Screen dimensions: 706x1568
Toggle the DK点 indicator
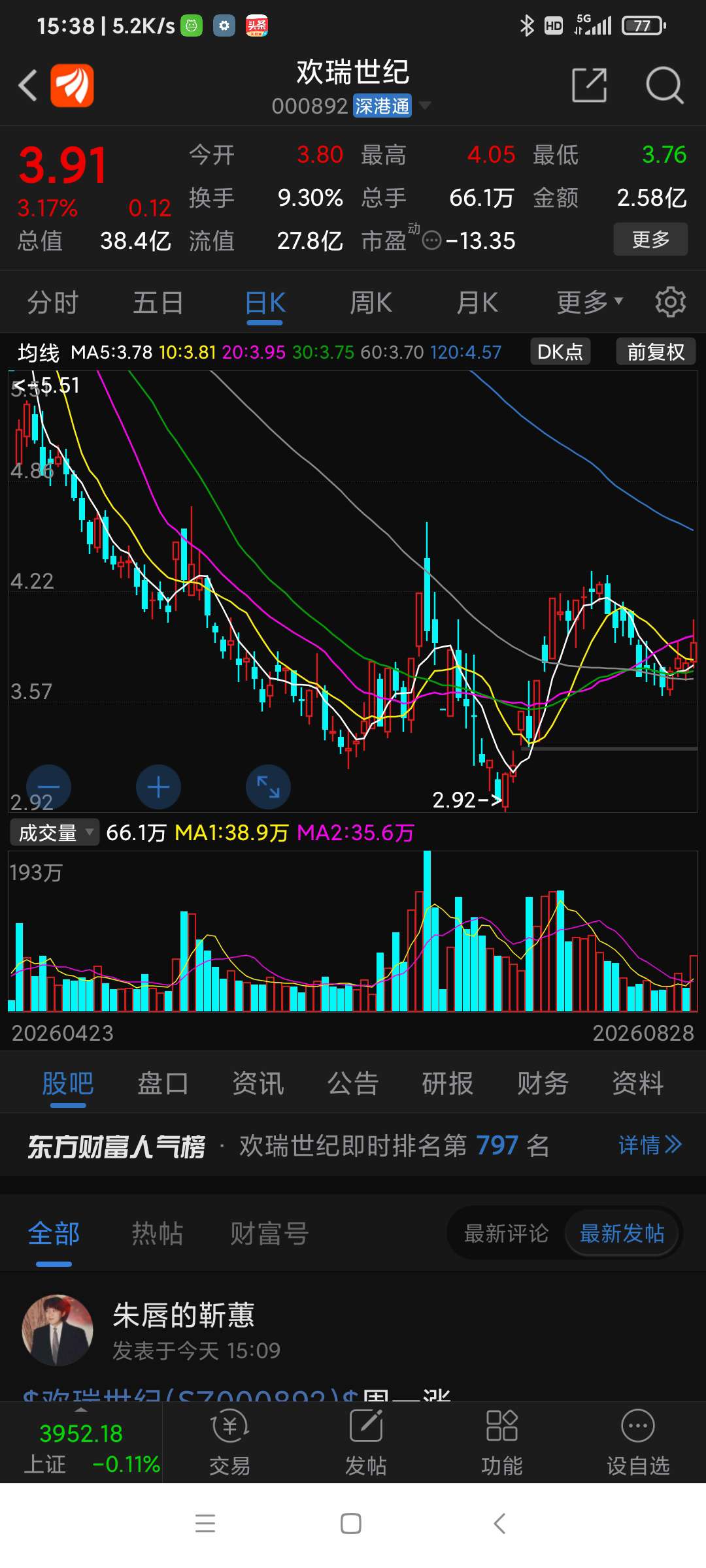(x=560, y=352)
